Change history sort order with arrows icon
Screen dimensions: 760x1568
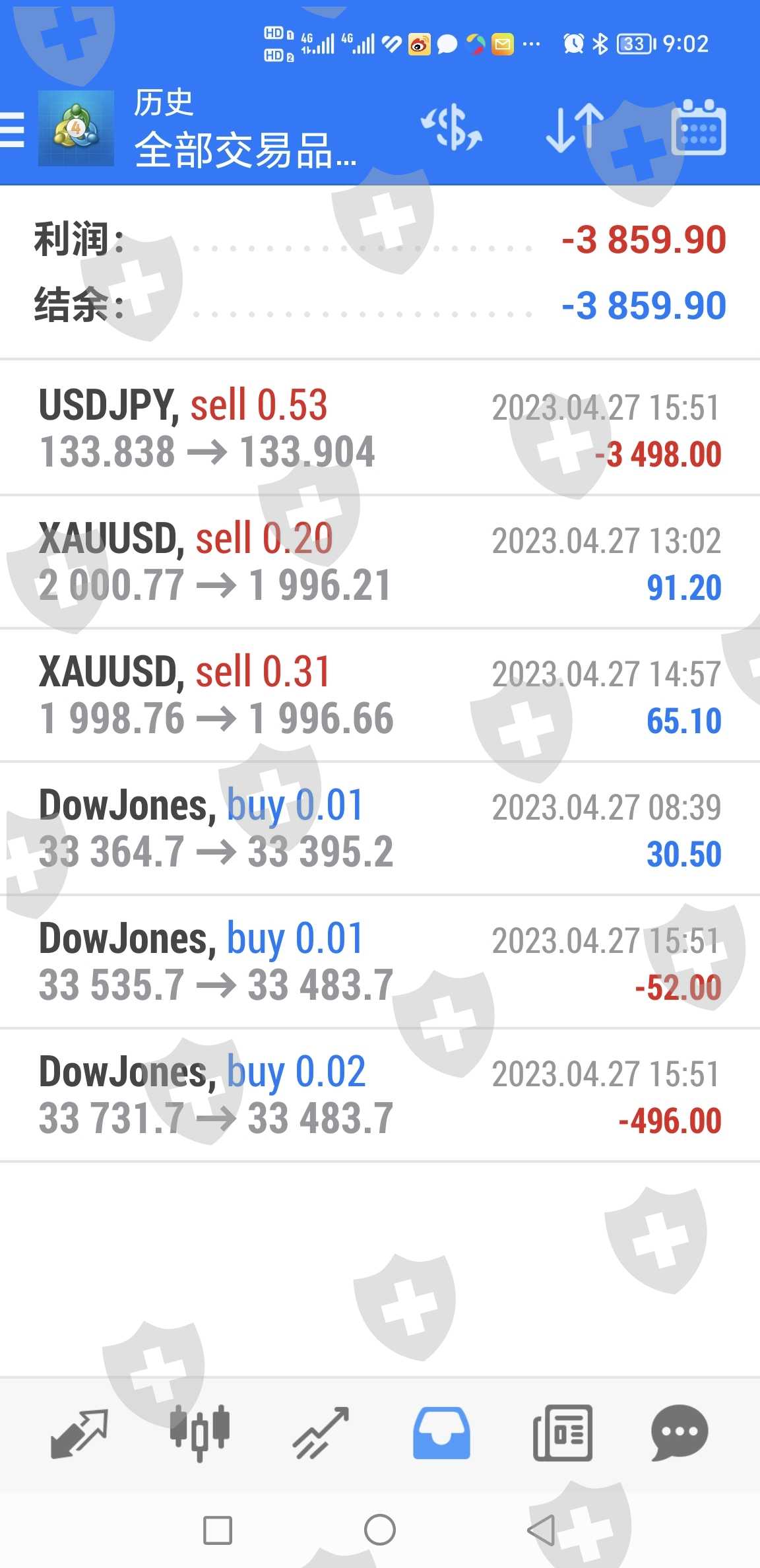tap(574, 128)
